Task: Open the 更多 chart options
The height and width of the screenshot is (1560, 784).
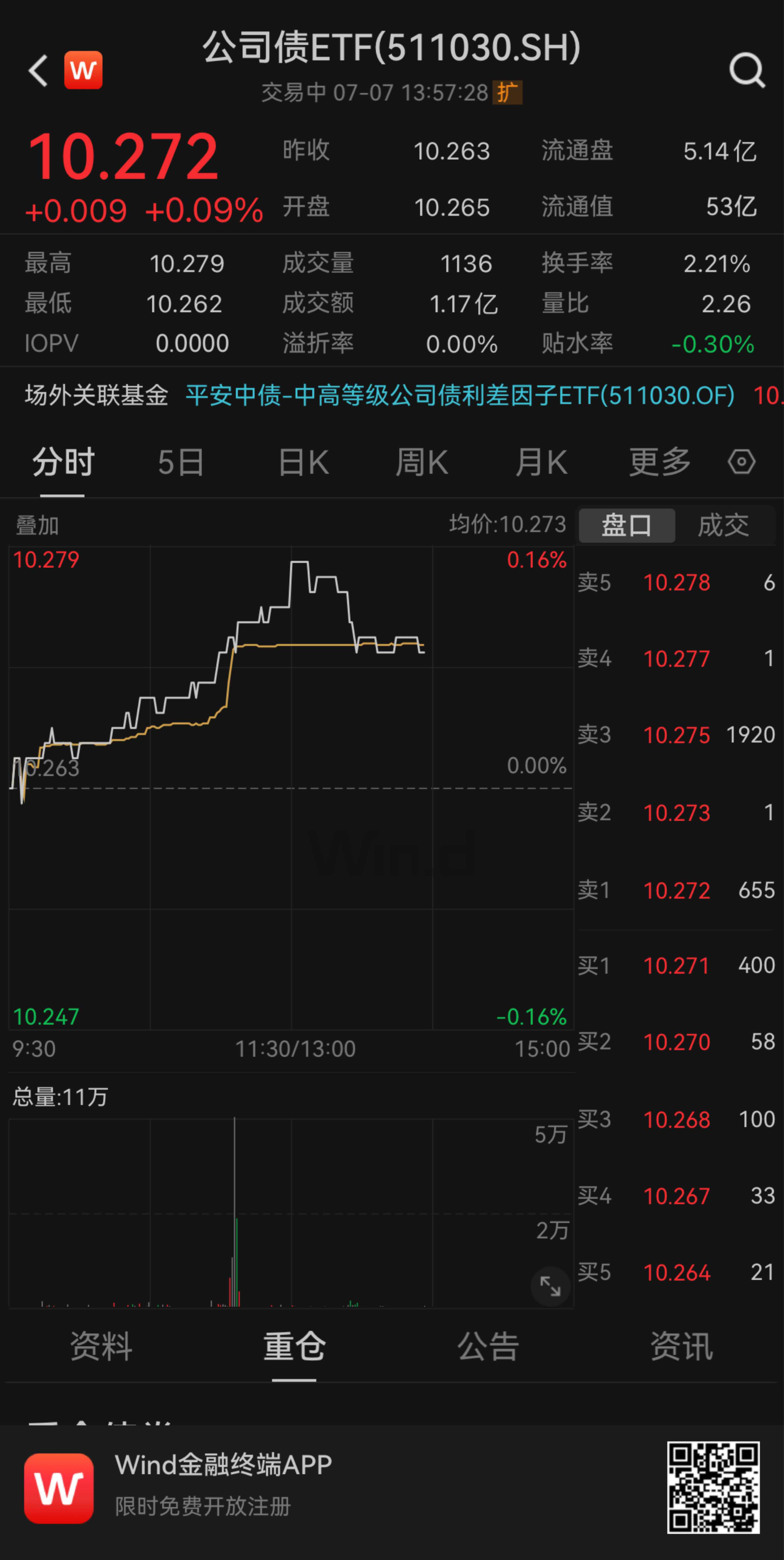Action: pyautogui.click(x=660, y=463)
